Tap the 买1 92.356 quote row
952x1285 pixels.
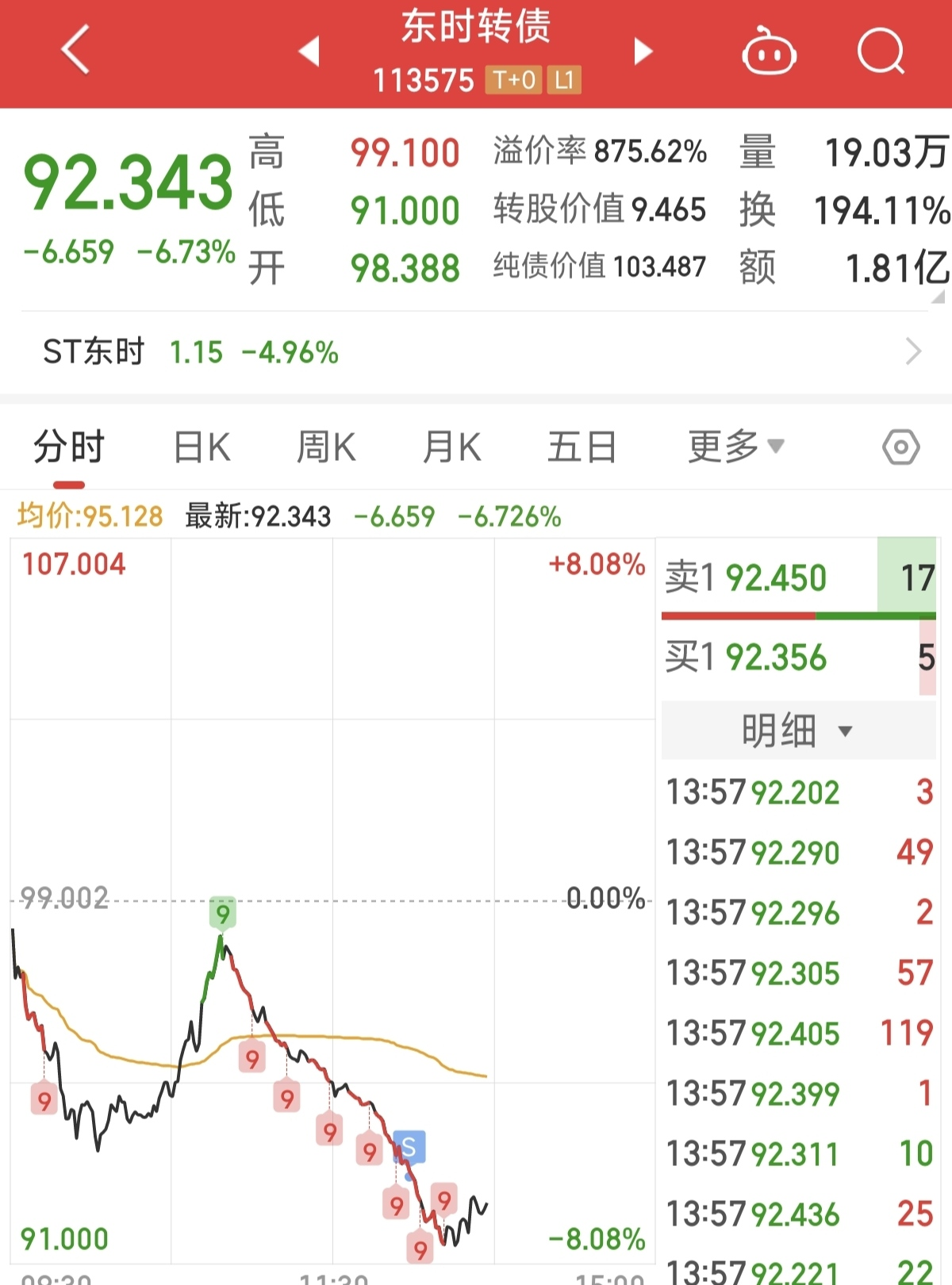(x=798, y=658)
